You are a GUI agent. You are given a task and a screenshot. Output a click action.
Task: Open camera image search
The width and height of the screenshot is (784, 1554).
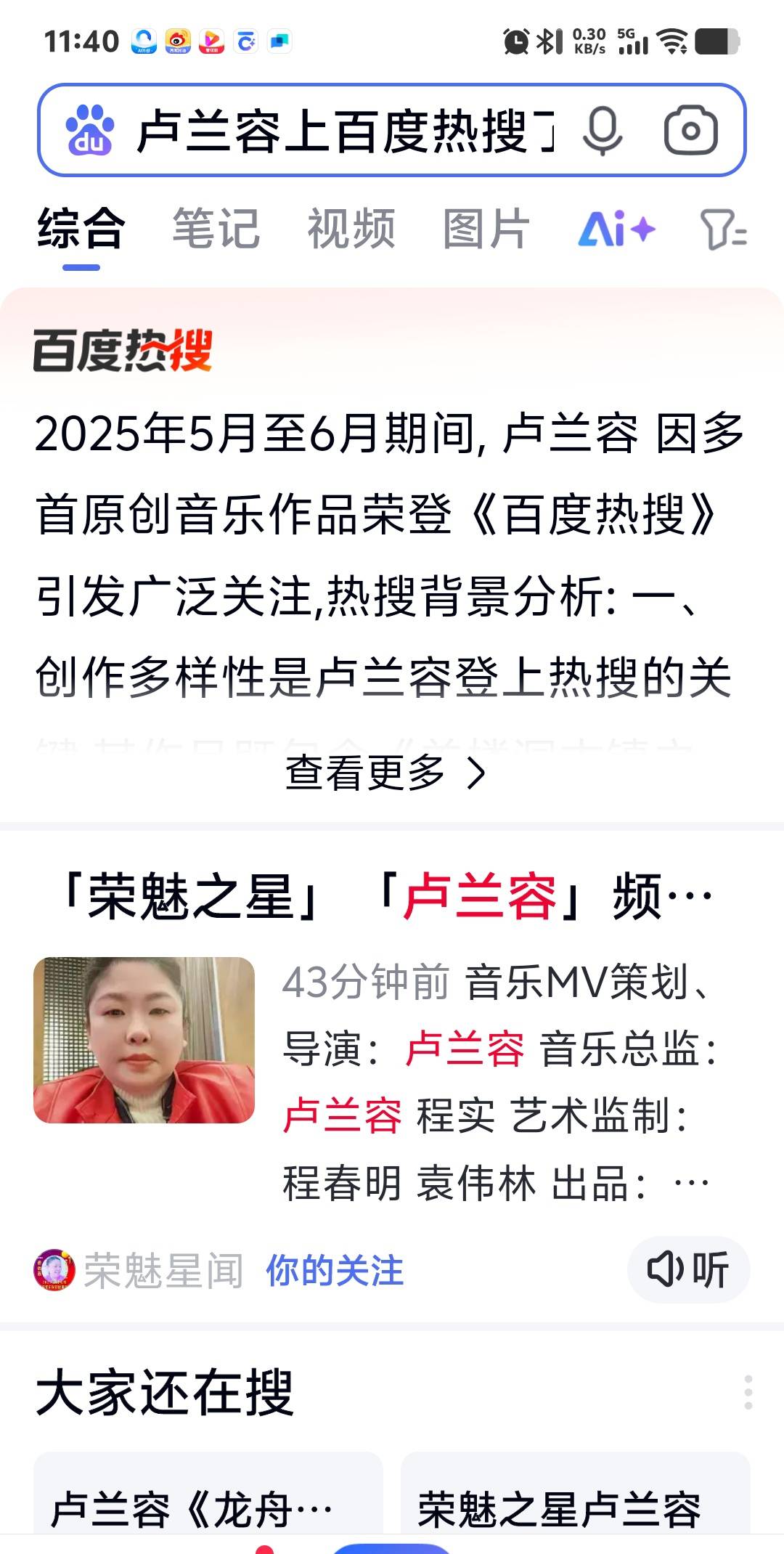[x=690, y=131]
